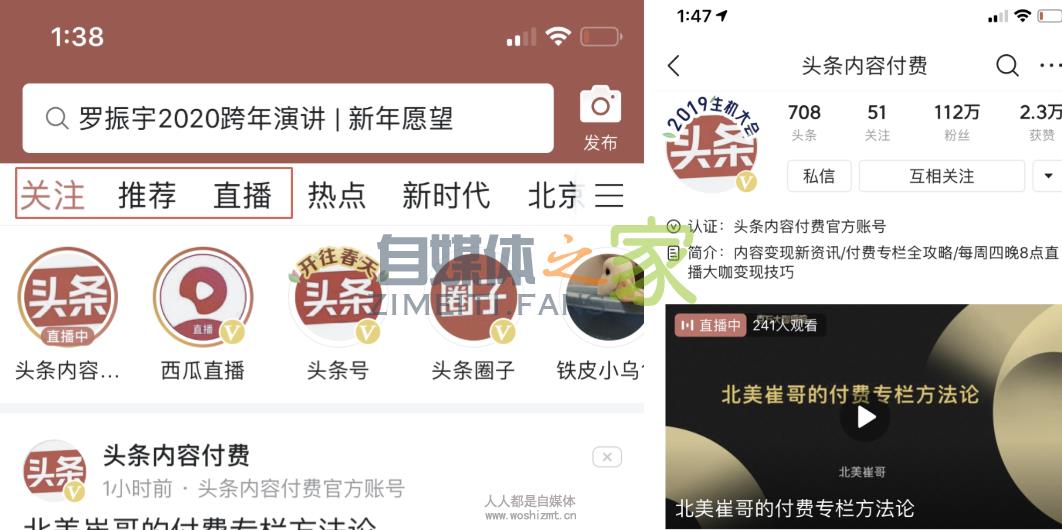This screenshot has width=1062, height=530.
Task: Open 头条内容付费 live avatar
Action: click(x=67, y=298)
